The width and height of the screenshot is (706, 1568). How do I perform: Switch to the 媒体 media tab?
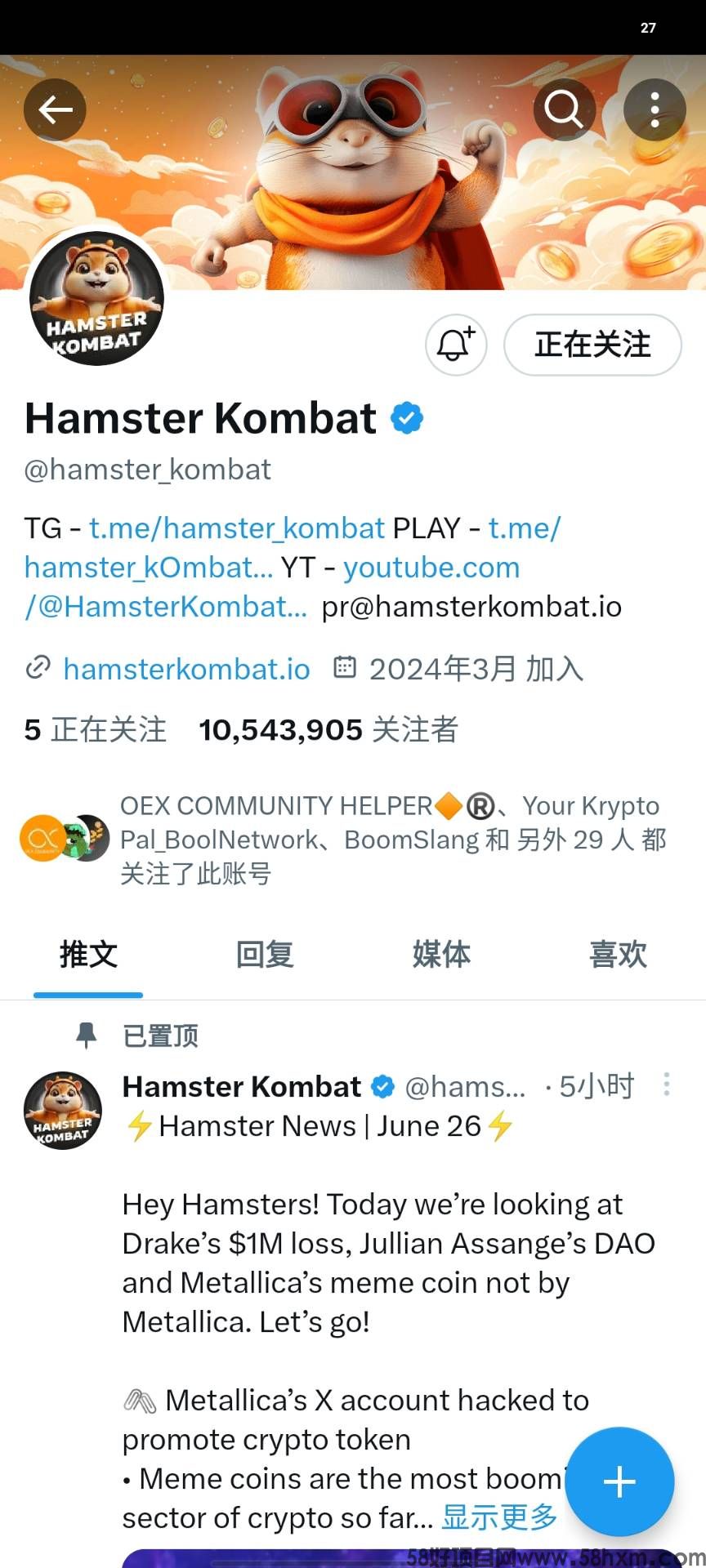coord(441,954)
